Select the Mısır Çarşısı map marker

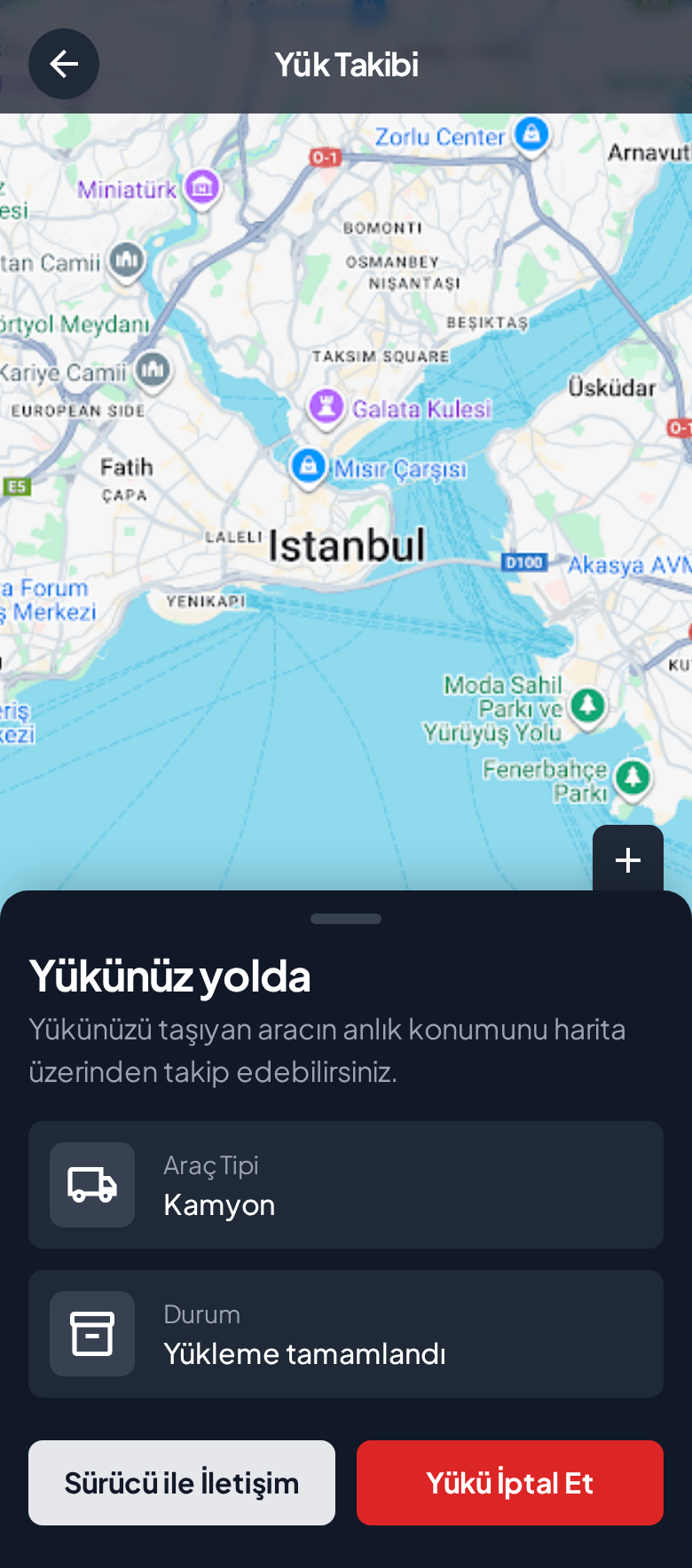(x=308, y=463)
